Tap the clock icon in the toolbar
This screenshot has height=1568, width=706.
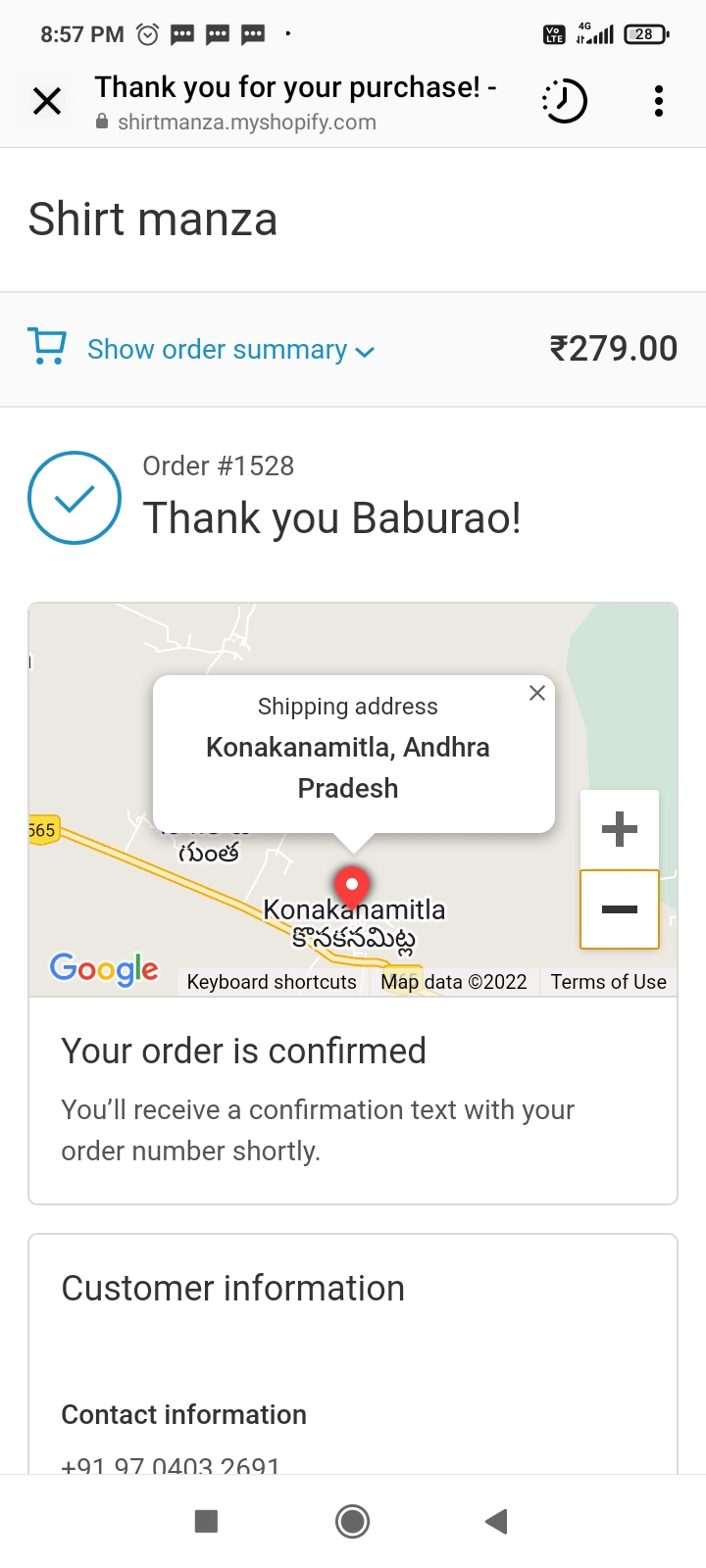(565, 101)
